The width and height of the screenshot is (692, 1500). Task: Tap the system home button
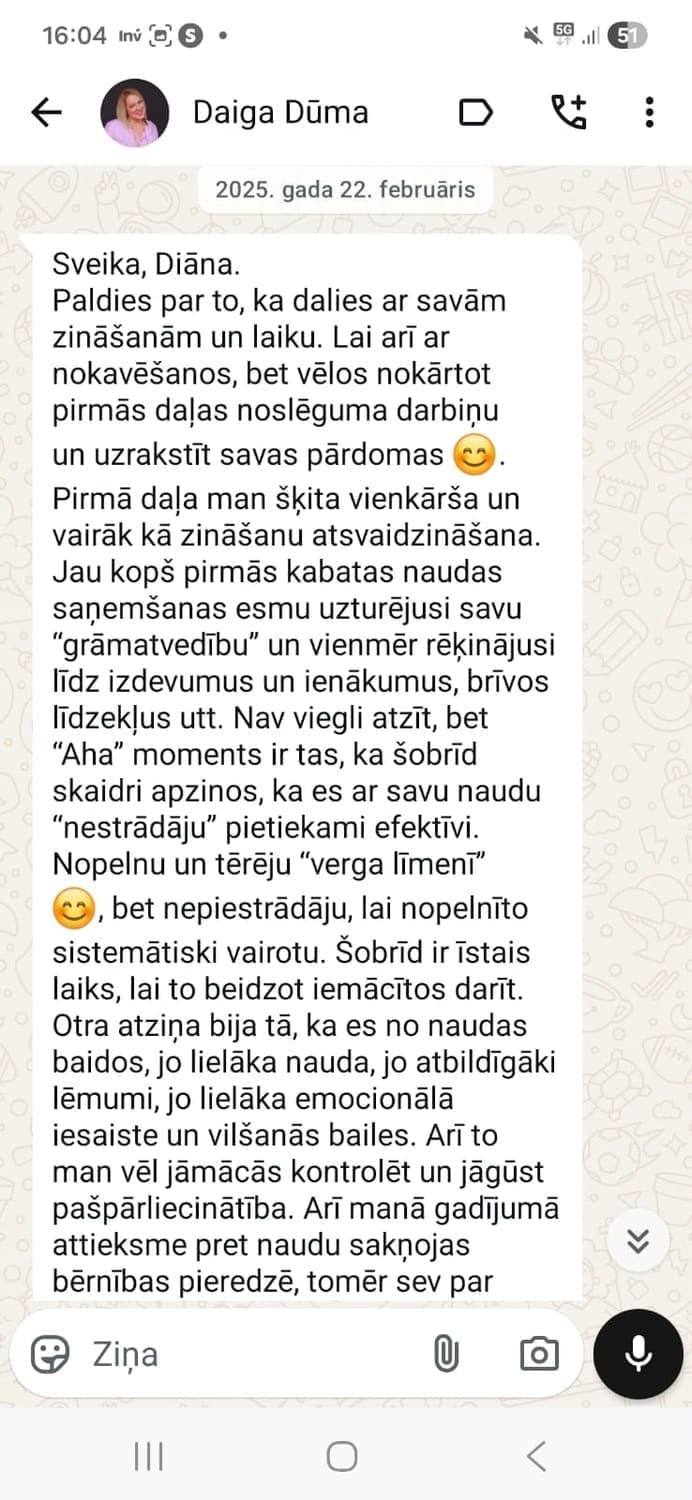tap(342, 1456)
